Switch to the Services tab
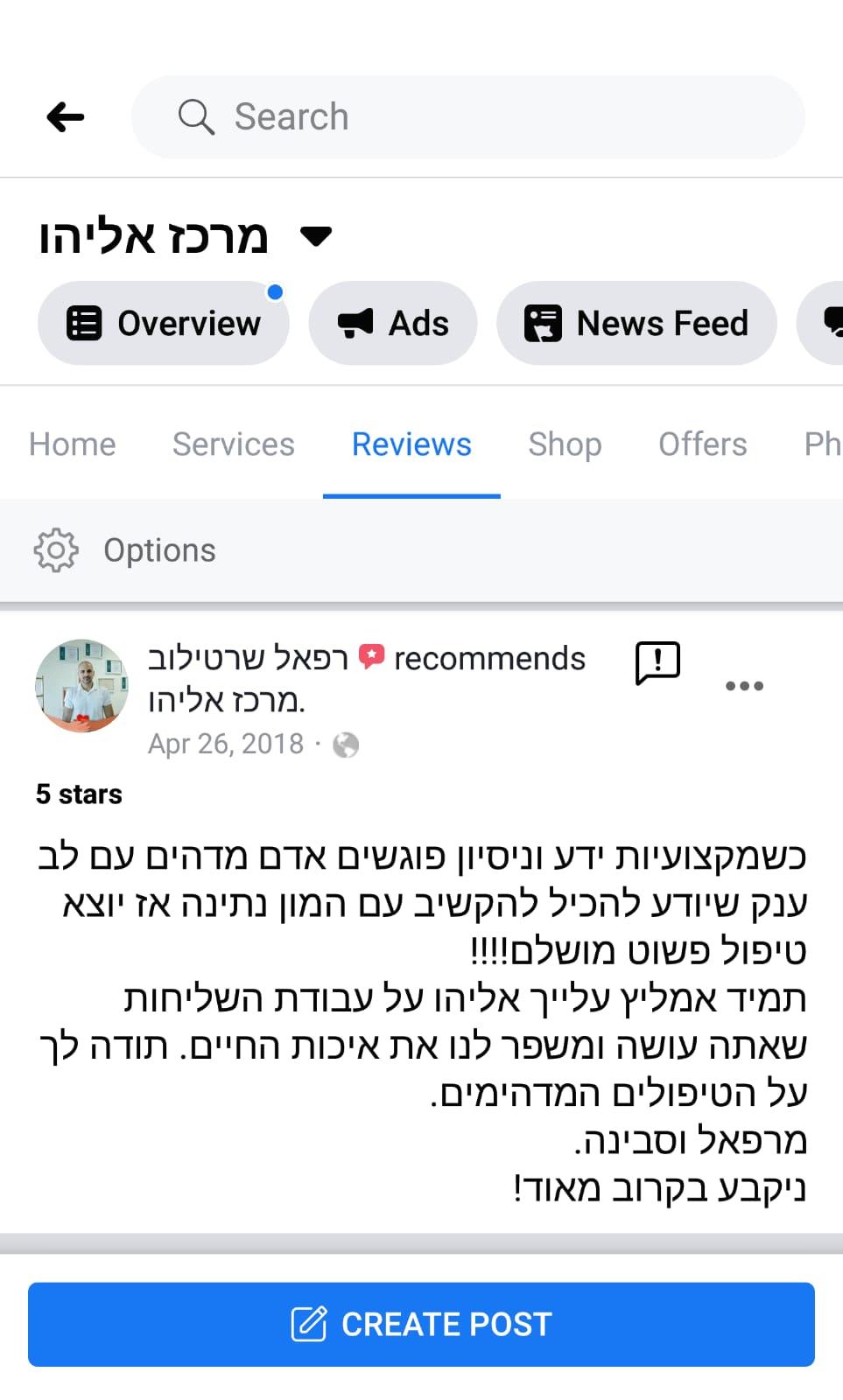 coord(233,444)
